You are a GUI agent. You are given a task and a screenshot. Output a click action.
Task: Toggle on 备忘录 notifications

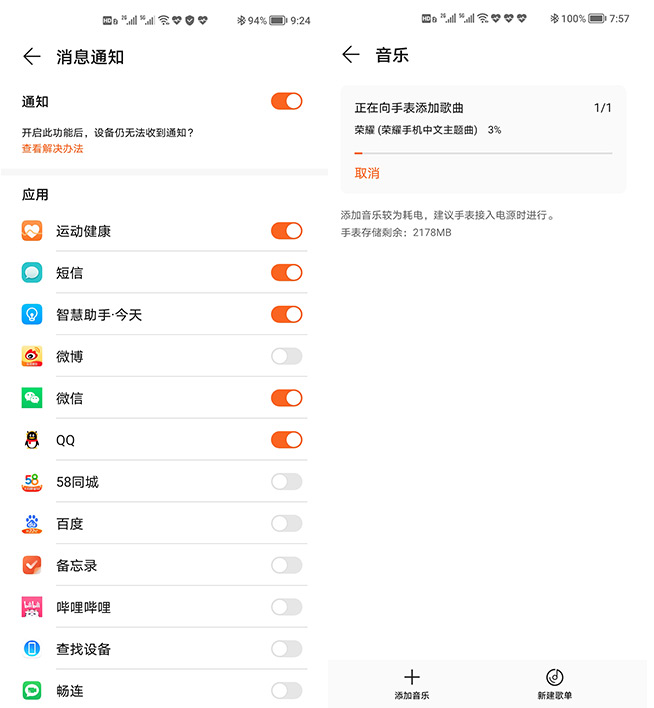[x=286, y=565]
